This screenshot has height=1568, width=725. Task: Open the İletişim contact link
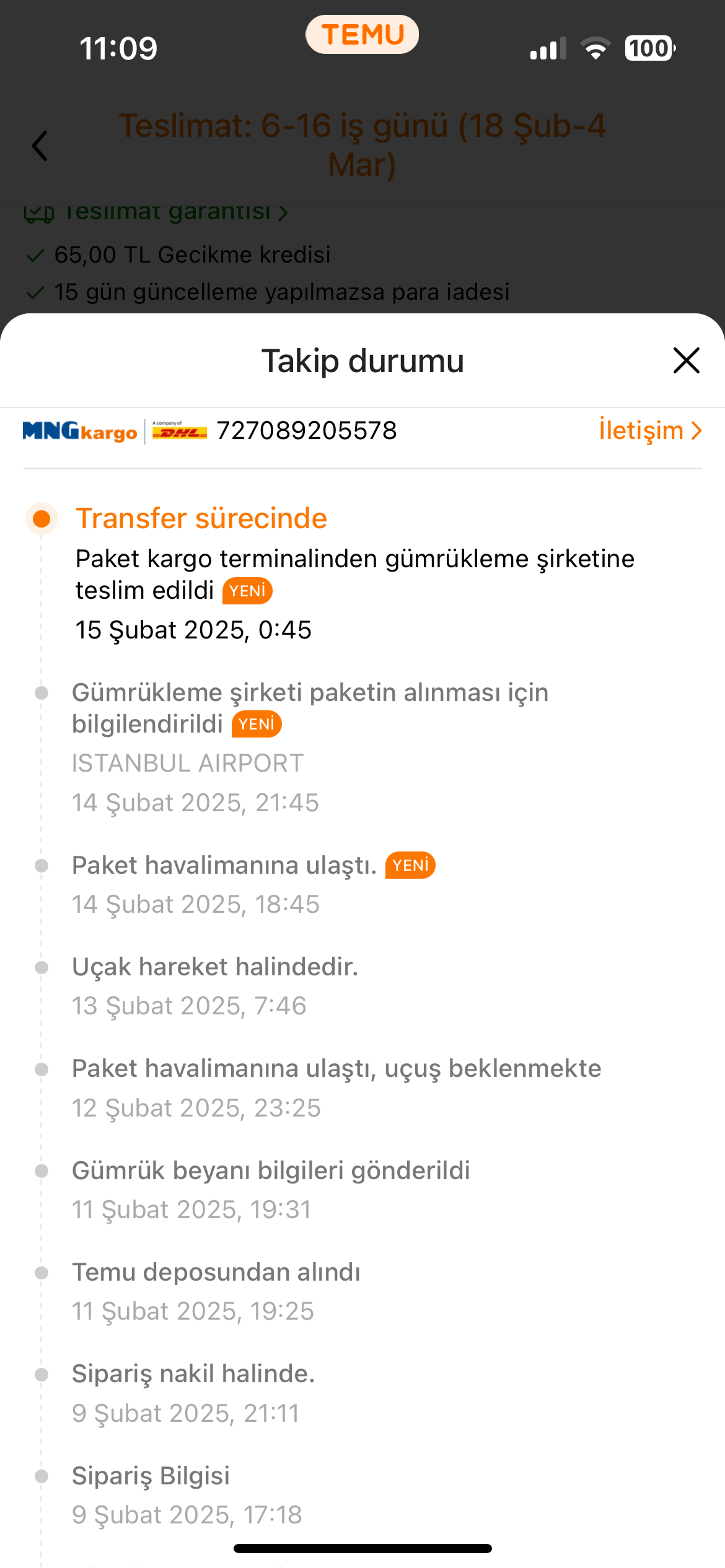[649, 430]
